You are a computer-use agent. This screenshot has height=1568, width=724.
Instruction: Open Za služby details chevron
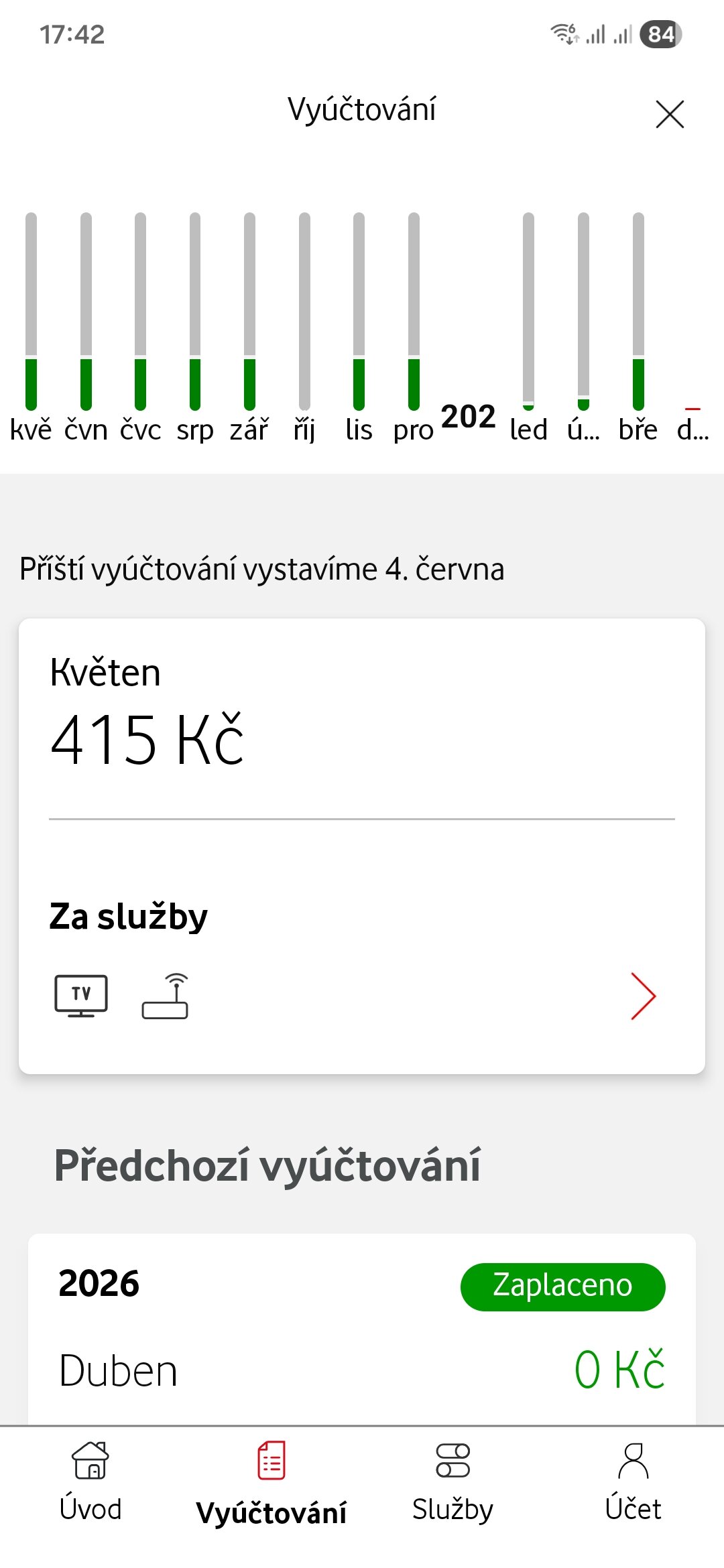pyautogui.click(x=643, y=996)
